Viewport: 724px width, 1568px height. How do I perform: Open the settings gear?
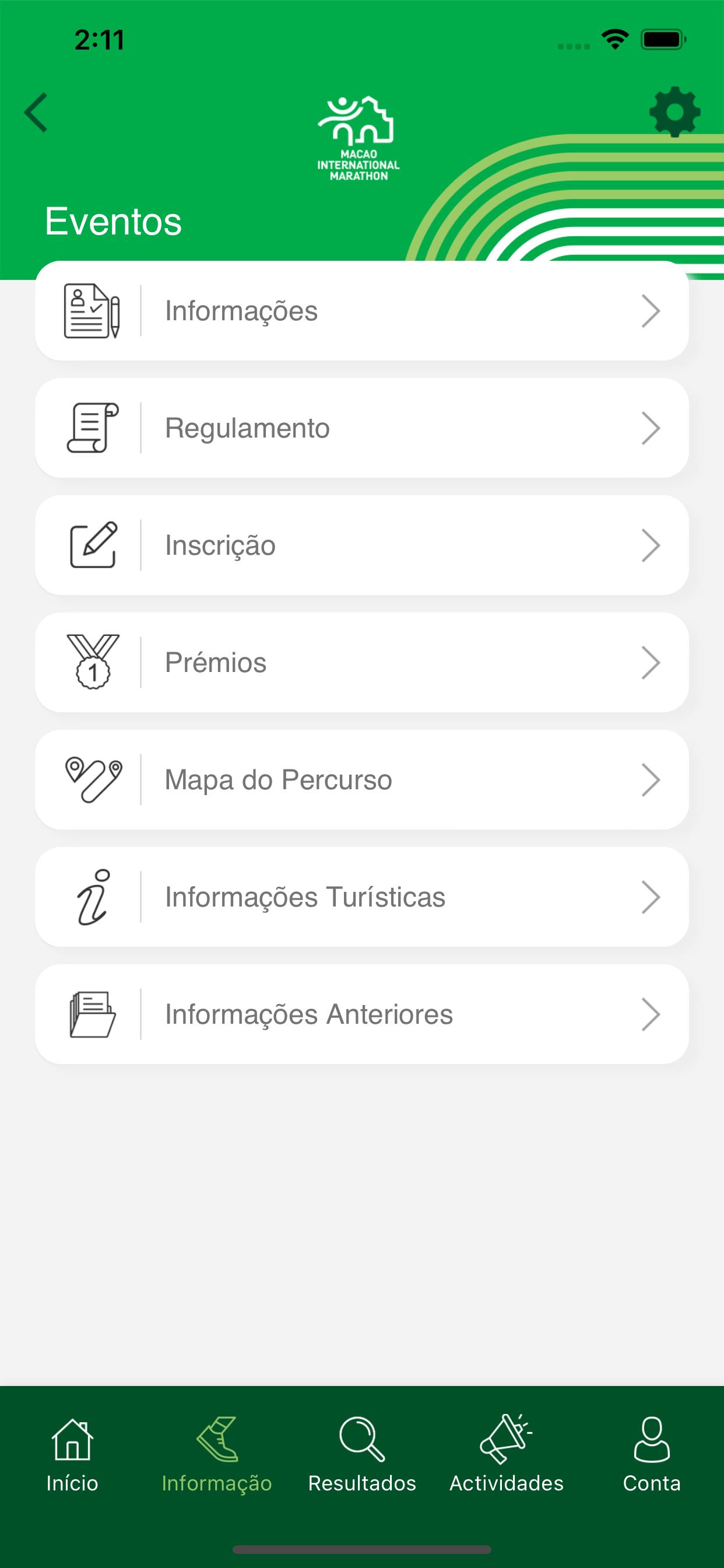[x=674, y=112]
